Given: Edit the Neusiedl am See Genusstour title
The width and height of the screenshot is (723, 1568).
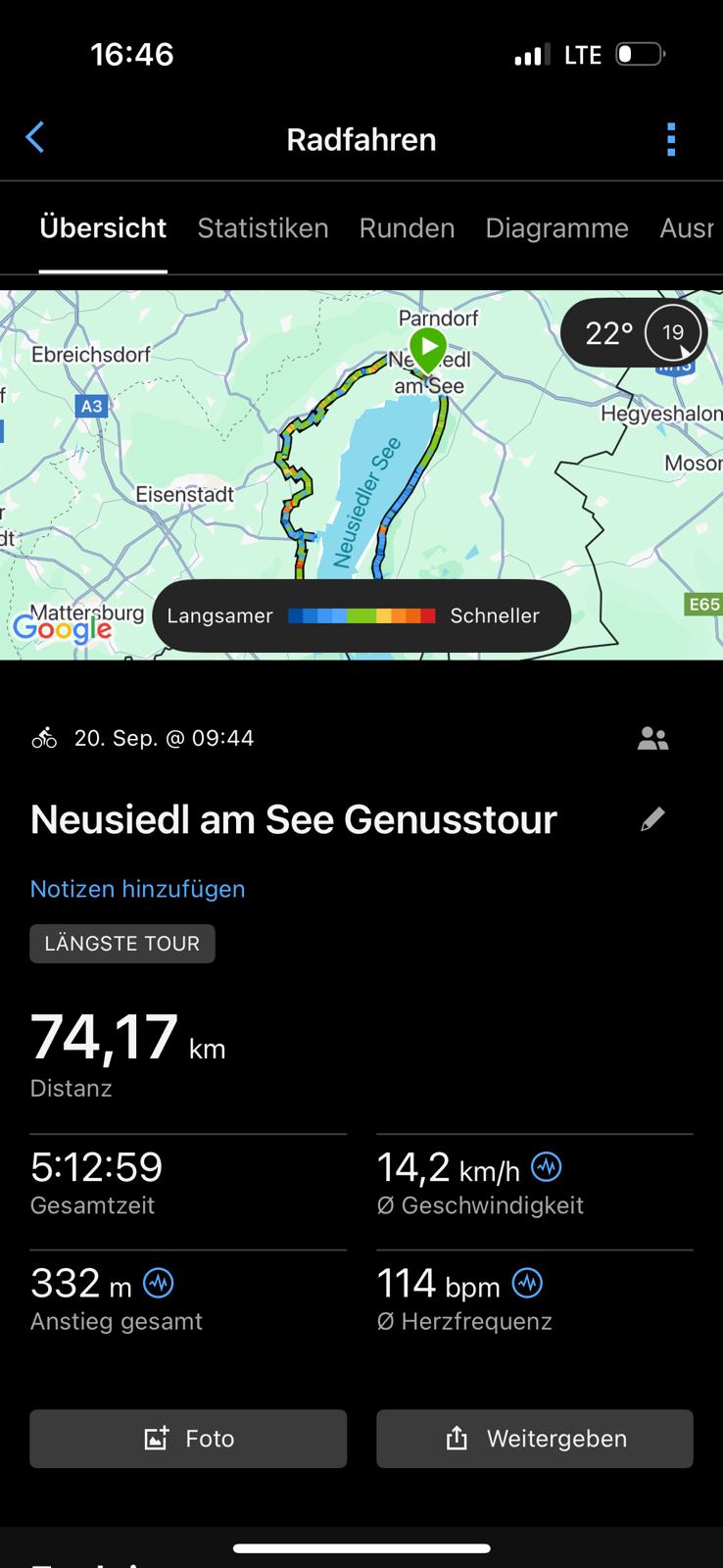Looking at the screenshot, I should [652, 819].
